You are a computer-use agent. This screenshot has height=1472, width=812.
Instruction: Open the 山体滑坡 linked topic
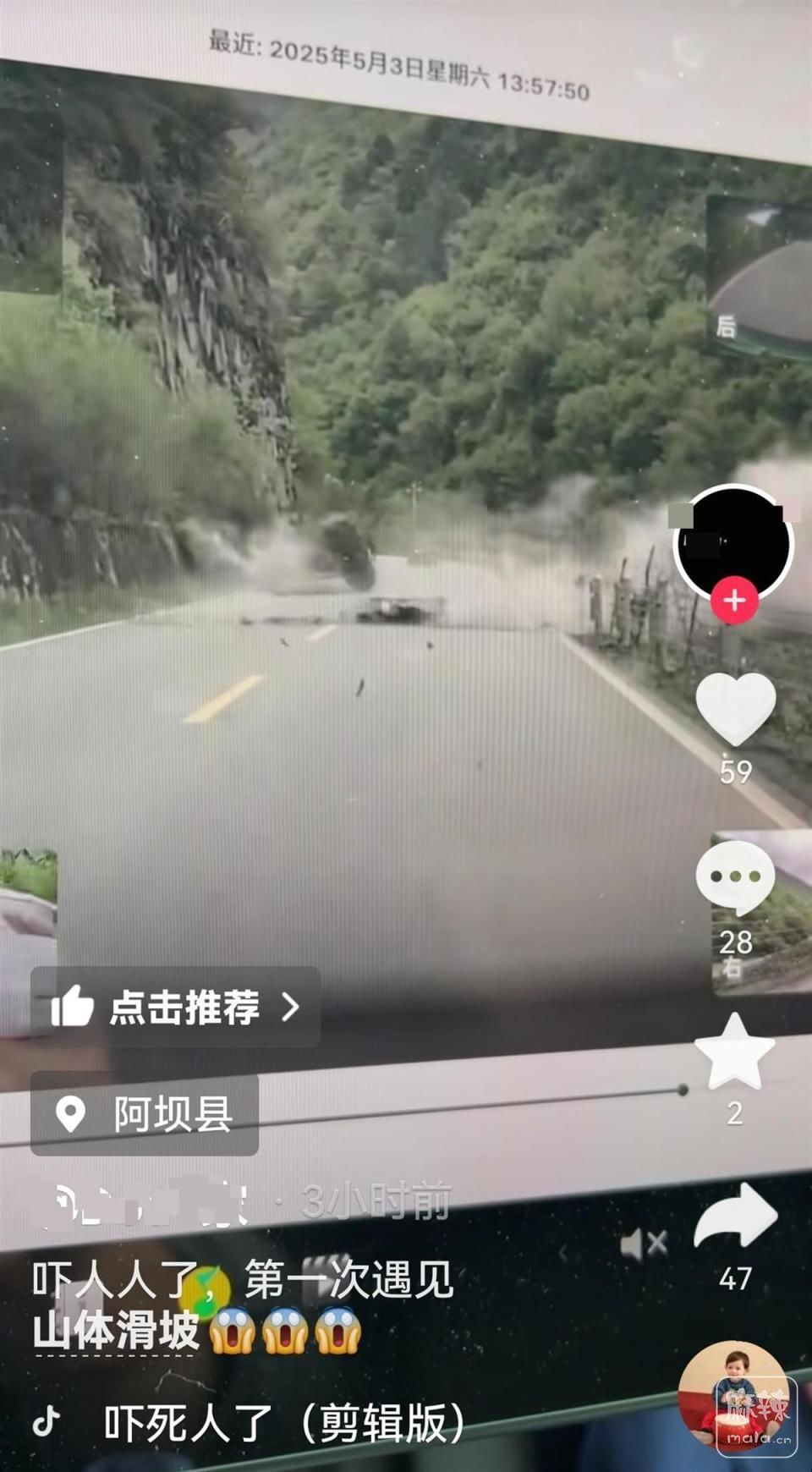point(116,1332)
